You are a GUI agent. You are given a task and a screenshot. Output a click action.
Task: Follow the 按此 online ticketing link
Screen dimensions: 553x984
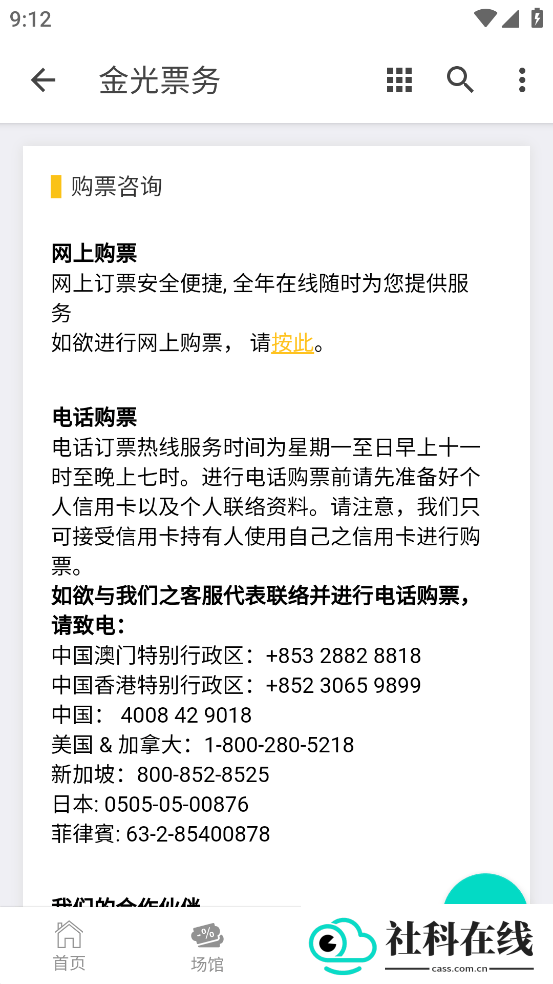[x=293, y=343]
